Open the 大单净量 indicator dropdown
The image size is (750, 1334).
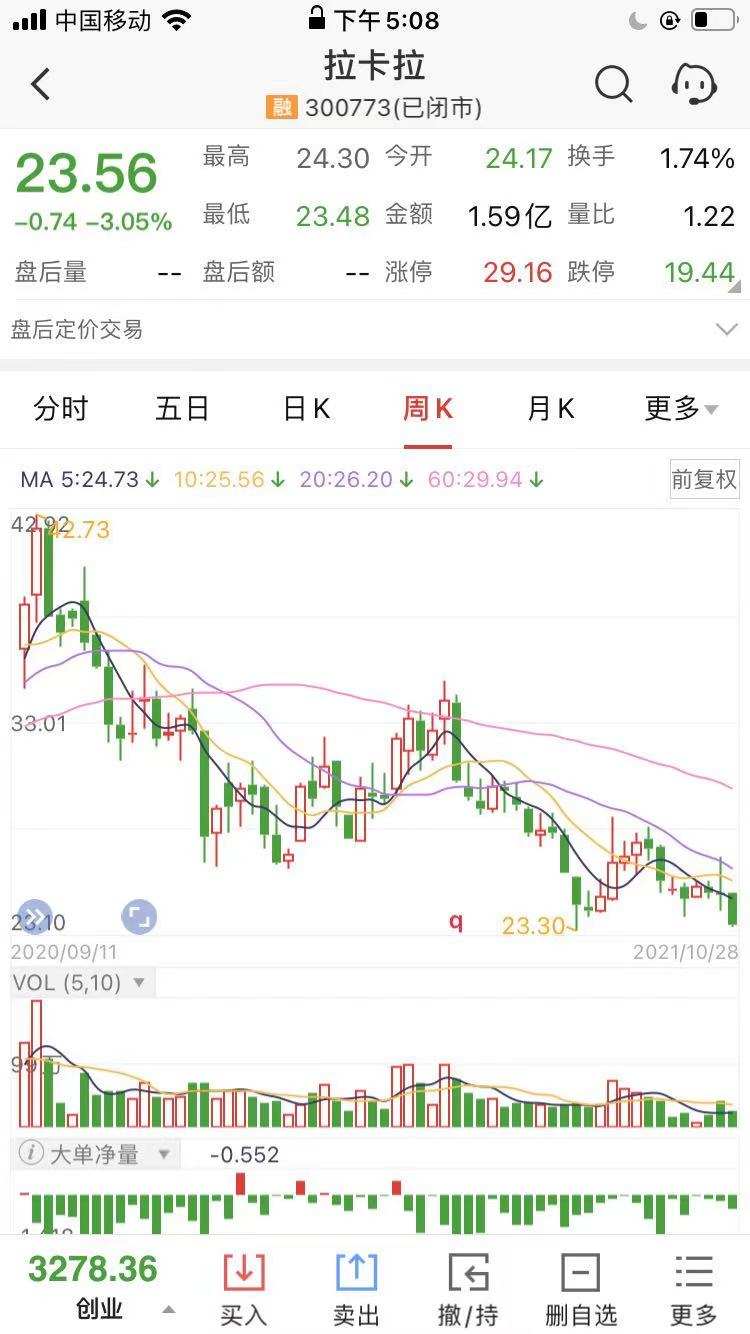point(97,1155)
